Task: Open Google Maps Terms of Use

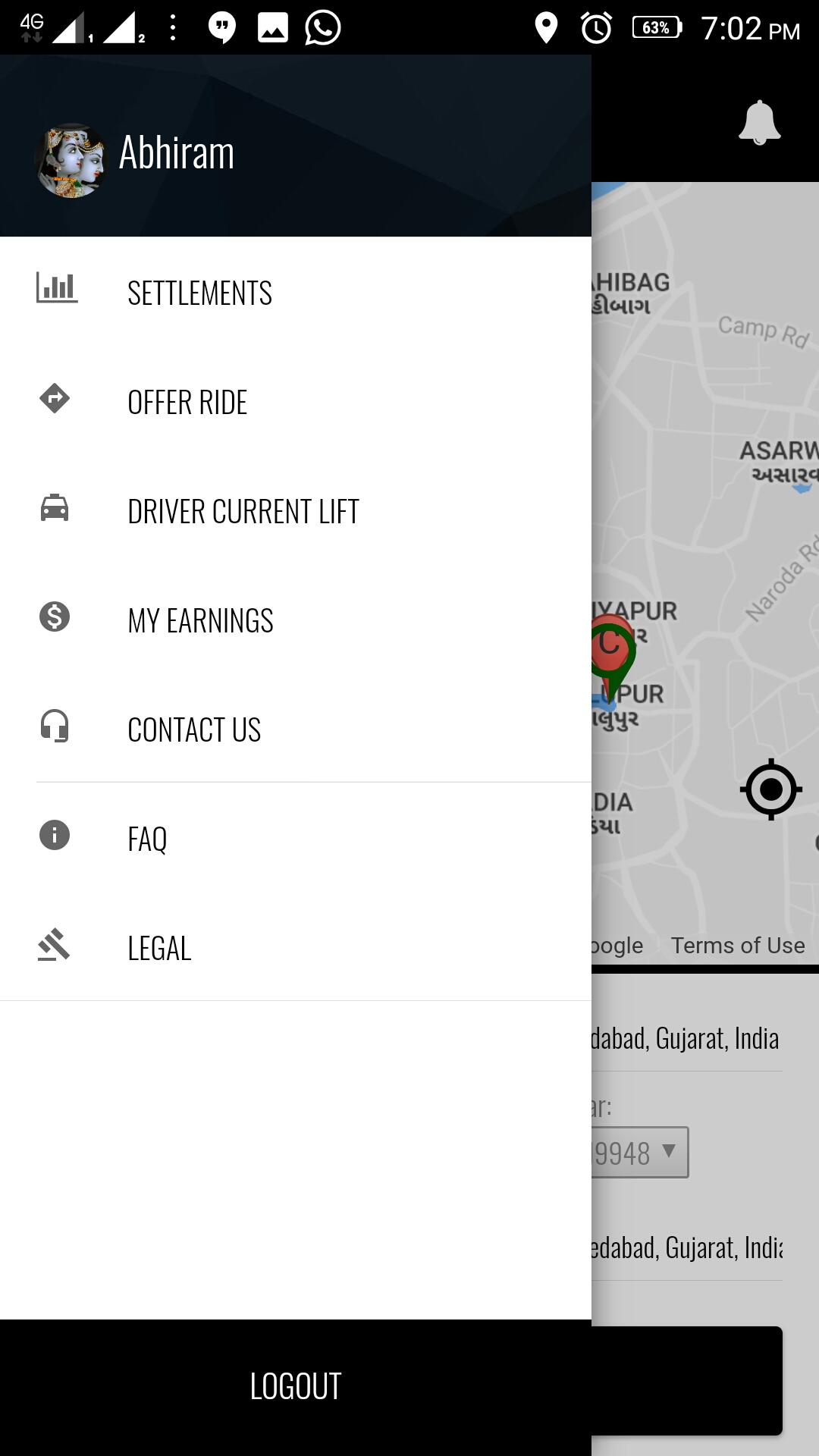Action: [737, 946]
